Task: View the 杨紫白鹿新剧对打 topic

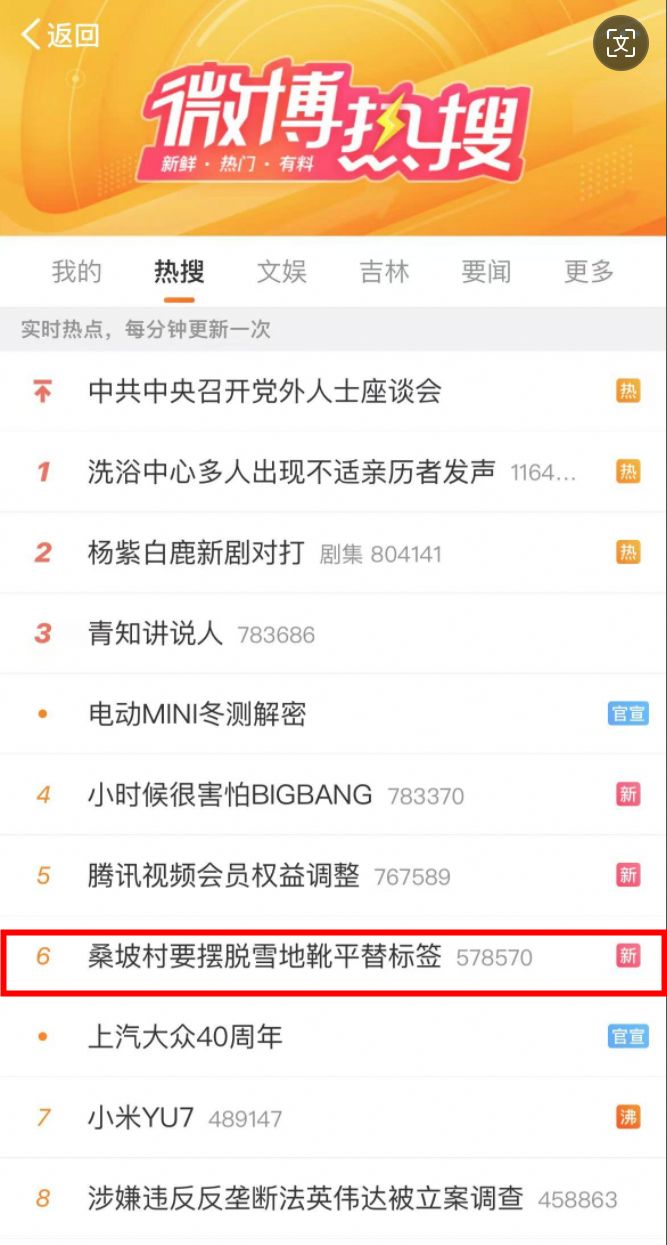Action: tap(196, 553)
